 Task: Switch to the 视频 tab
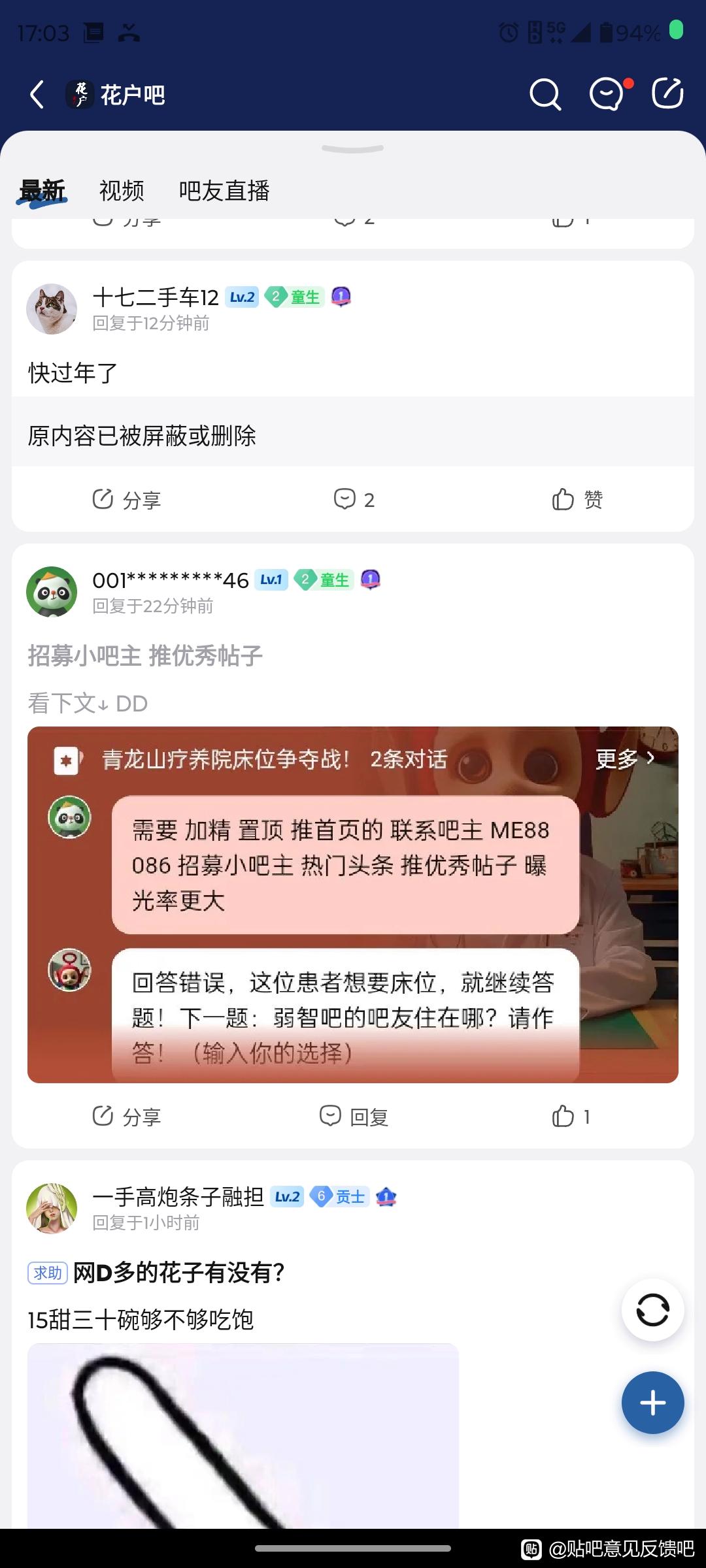(x=122, y=191)
